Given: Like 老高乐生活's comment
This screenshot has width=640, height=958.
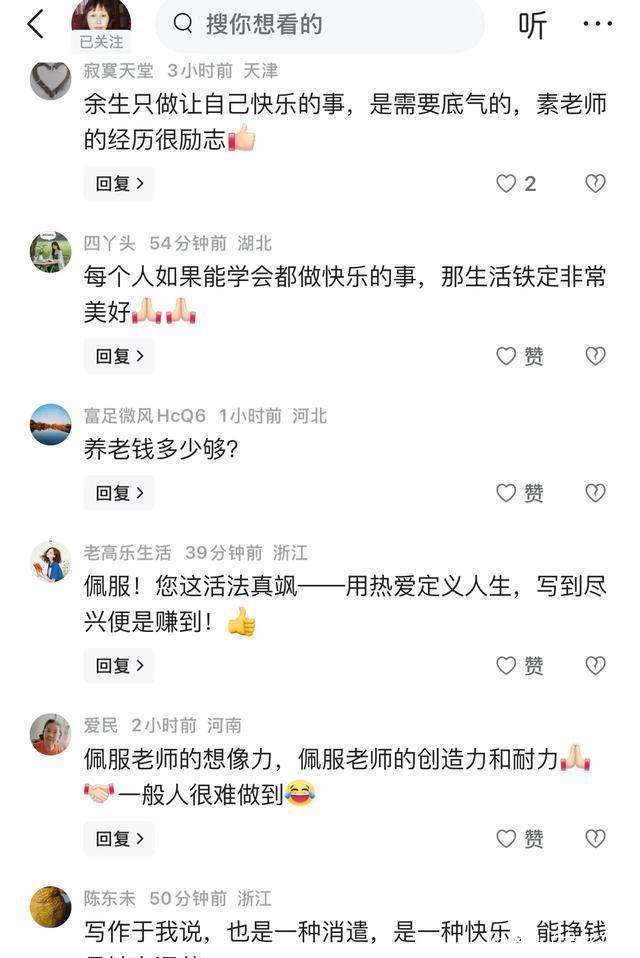Looking at the screenshot, I should click(520, 666).
